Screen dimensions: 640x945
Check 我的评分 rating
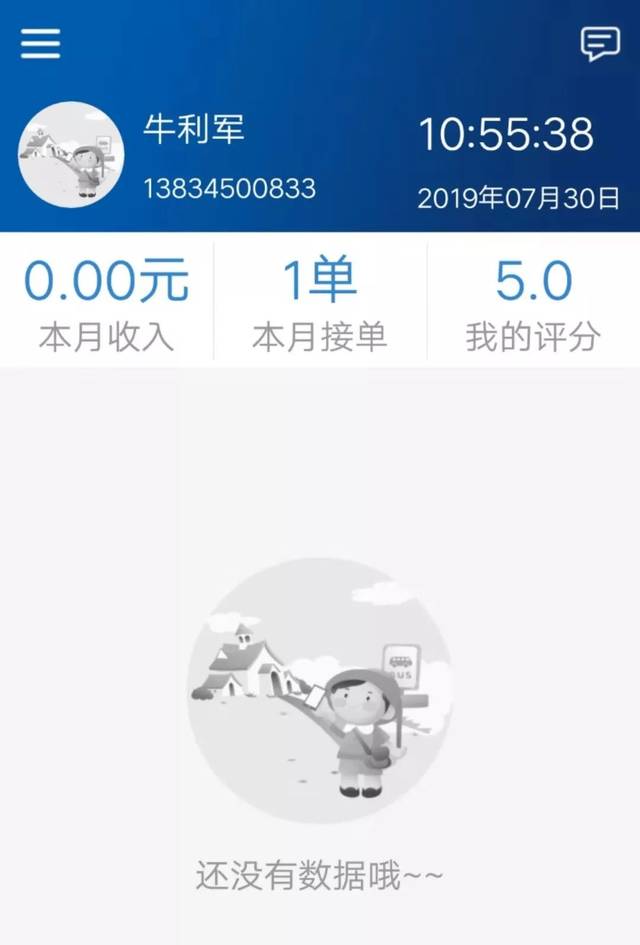[533, 302]
